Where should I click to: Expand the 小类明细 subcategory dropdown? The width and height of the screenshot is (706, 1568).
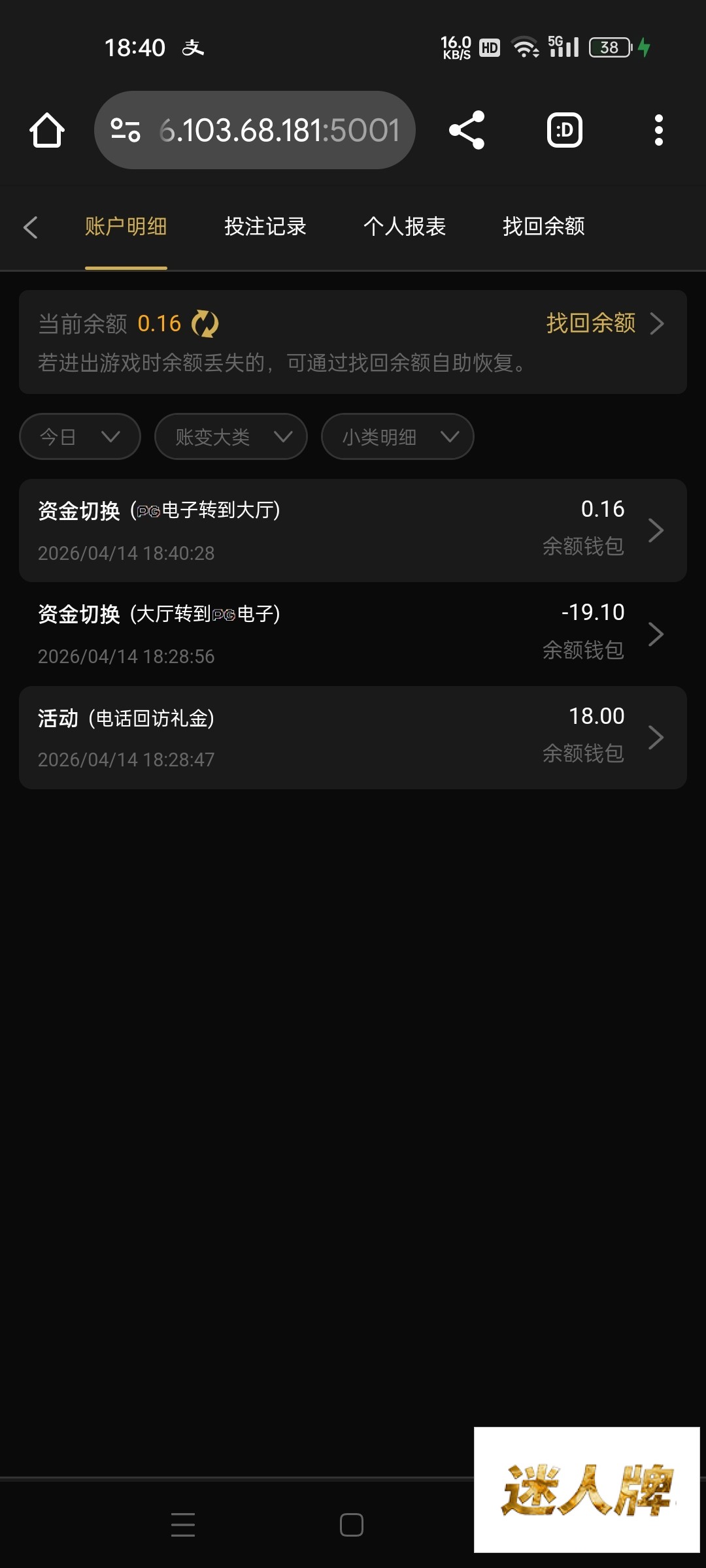(397, 436)
